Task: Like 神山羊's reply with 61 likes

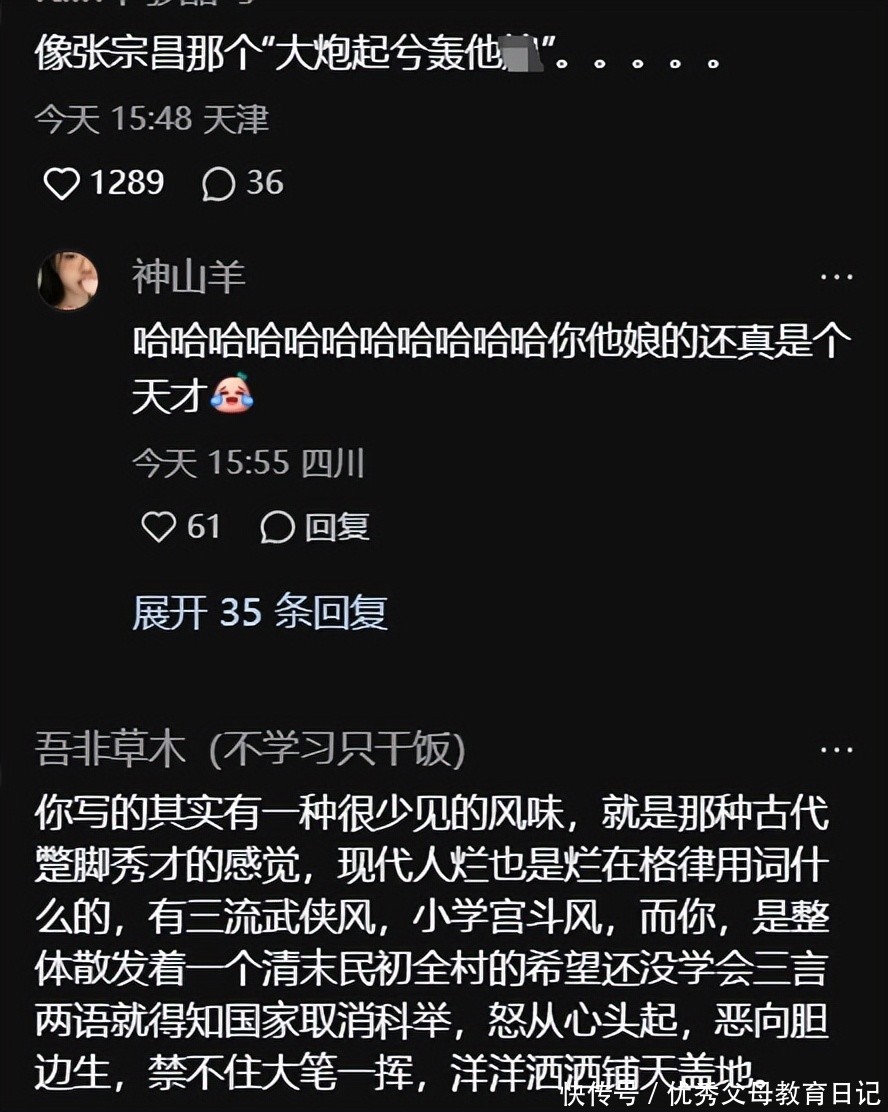Action: tap(158, 527)
